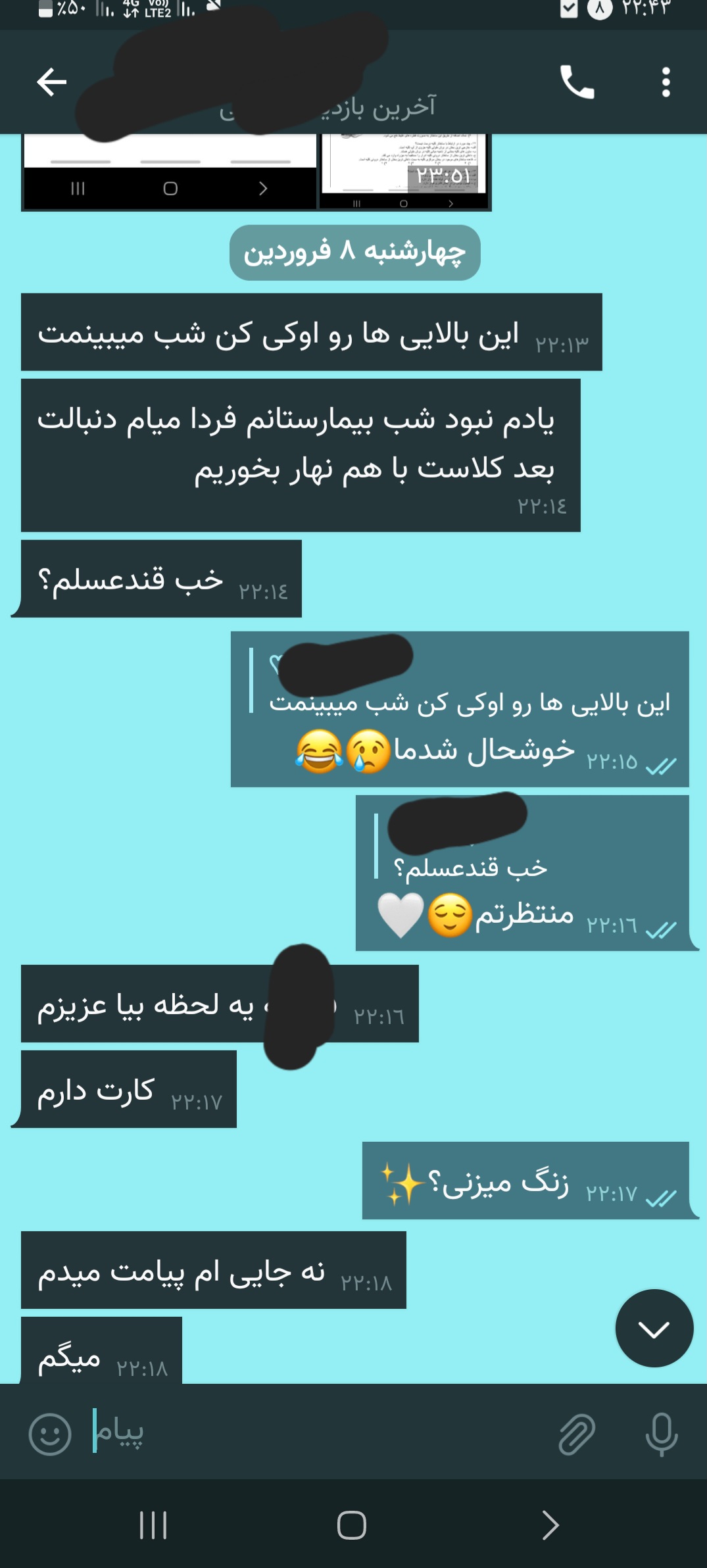The height and width of the screenshot is (1568, 707).
Task: Jump to the quoted message in منتظرتم reply
Action: point(470,848)
